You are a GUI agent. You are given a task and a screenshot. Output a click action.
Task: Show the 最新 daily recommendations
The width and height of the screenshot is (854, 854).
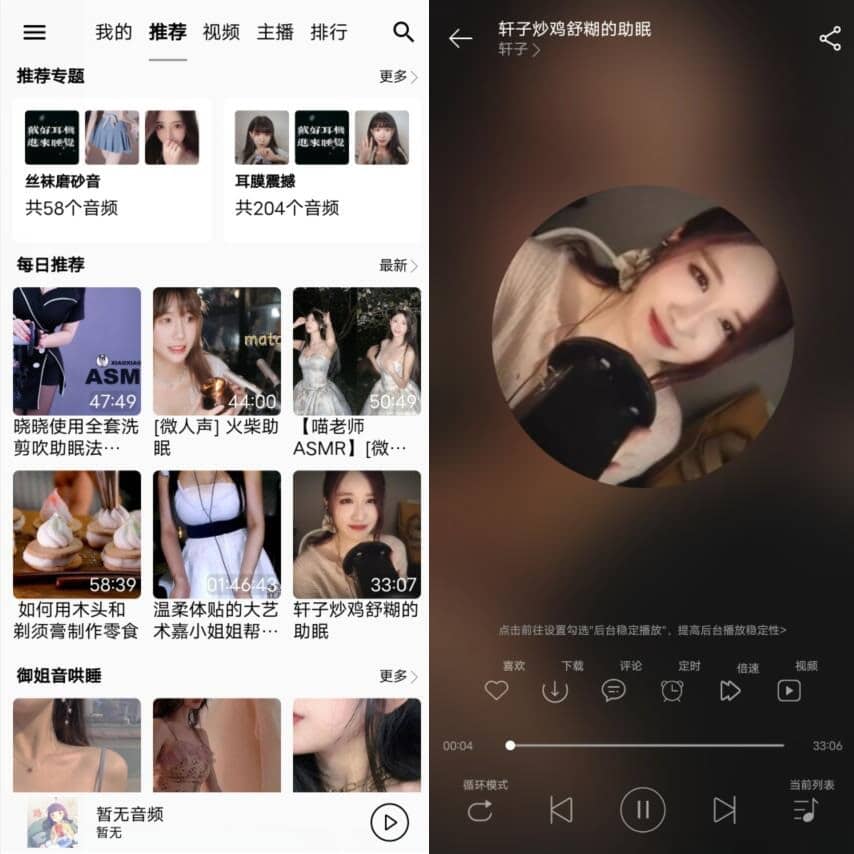[x=398, y=265]
